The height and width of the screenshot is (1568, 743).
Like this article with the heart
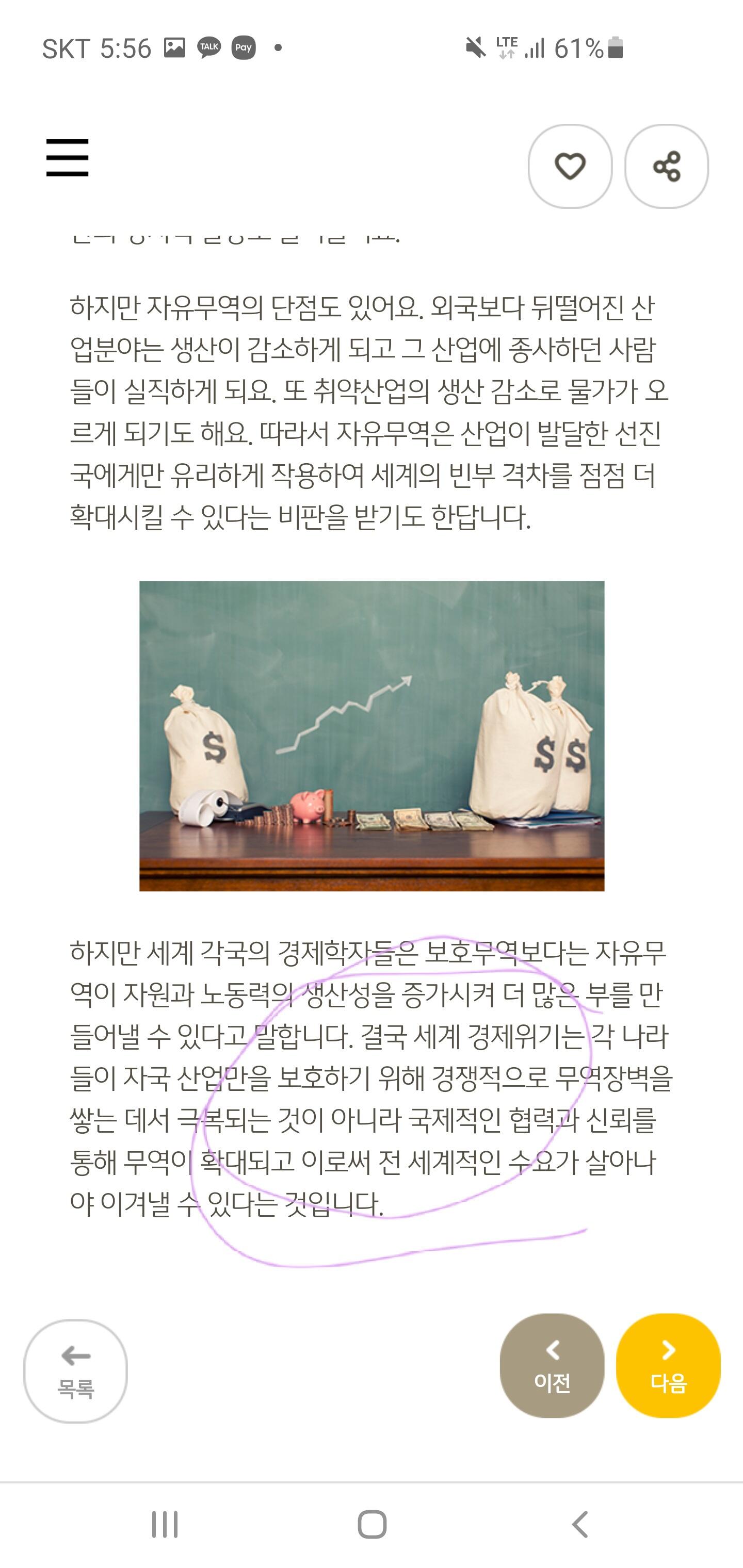(x=570, y=166)
